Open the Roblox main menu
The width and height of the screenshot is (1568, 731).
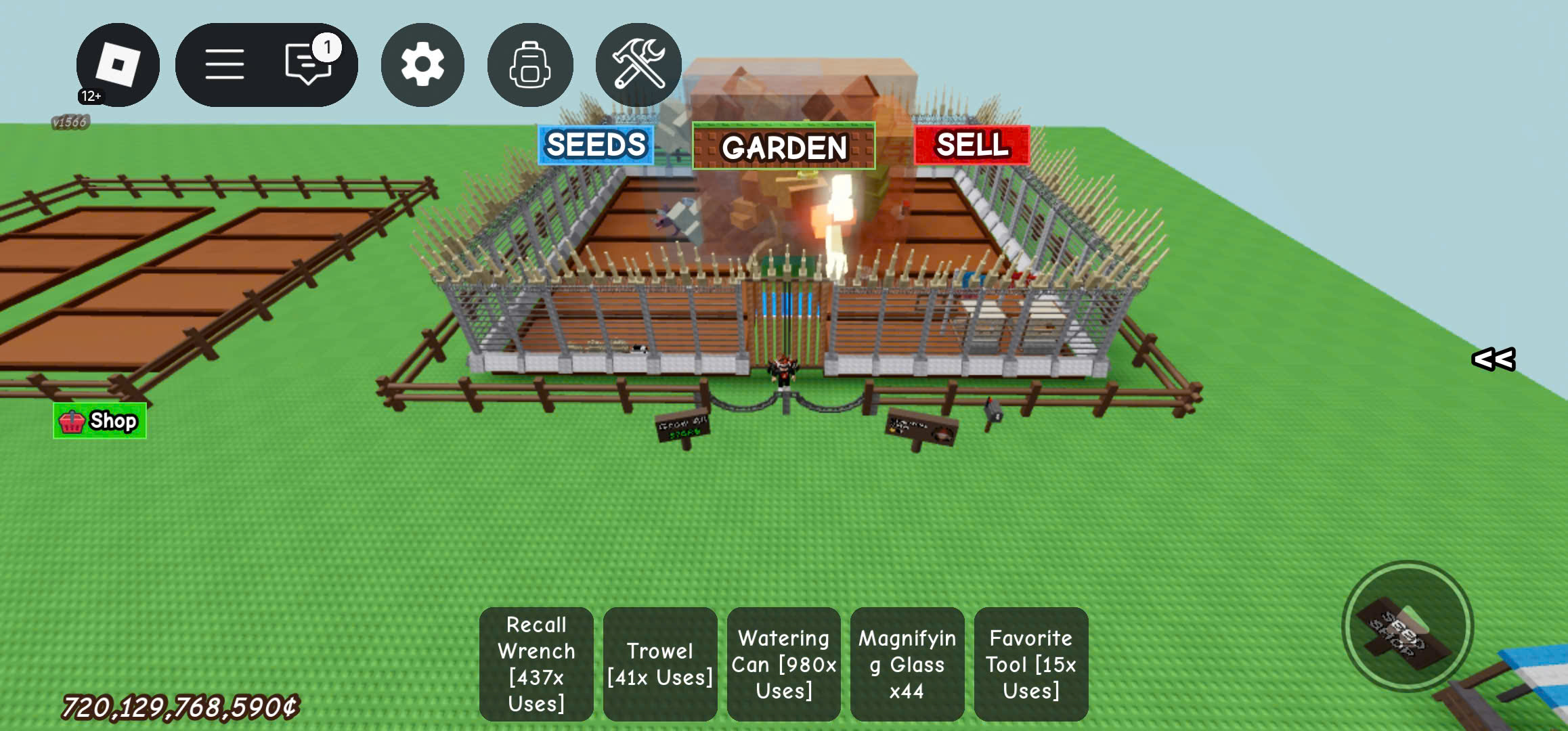pos(118,65)
